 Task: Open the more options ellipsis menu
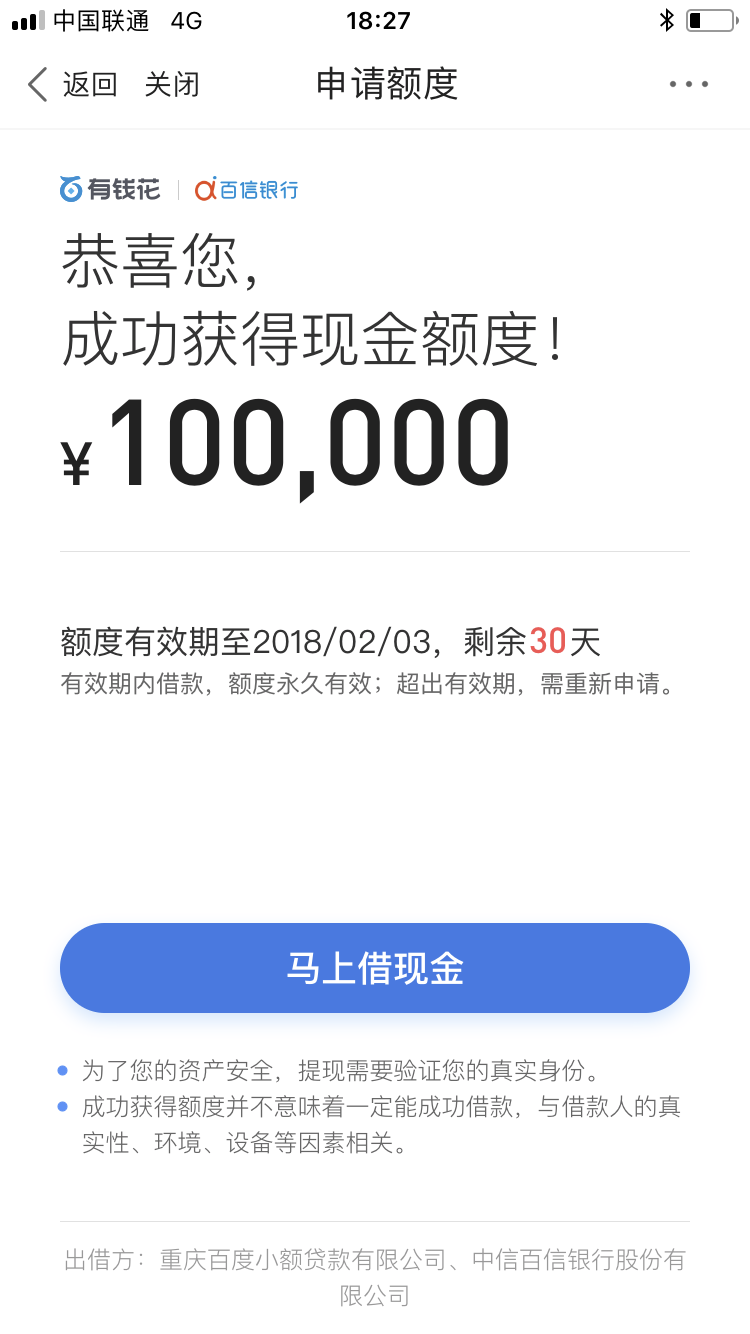coord(687,85)
